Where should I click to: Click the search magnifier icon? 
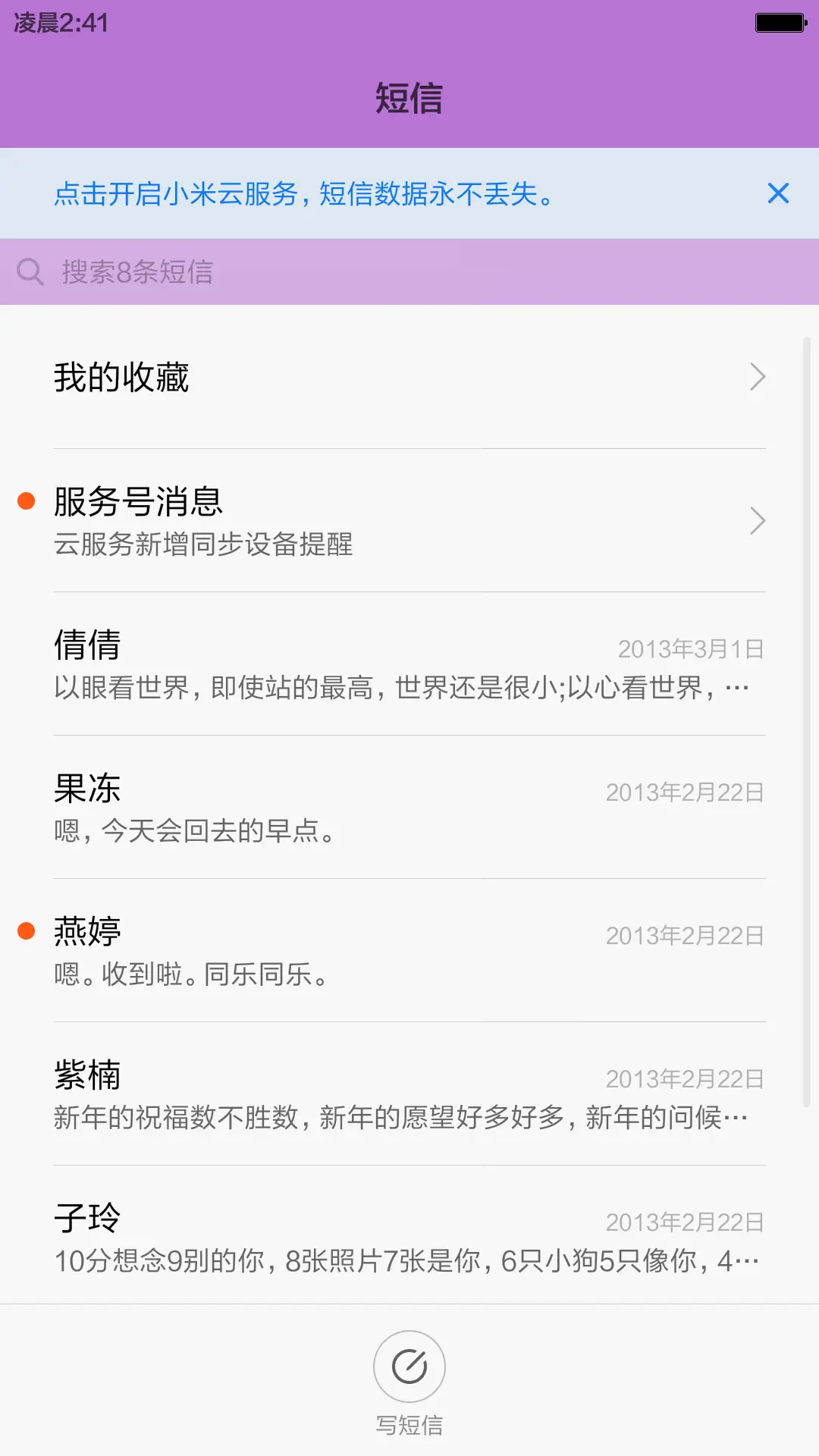click(30, 271)
